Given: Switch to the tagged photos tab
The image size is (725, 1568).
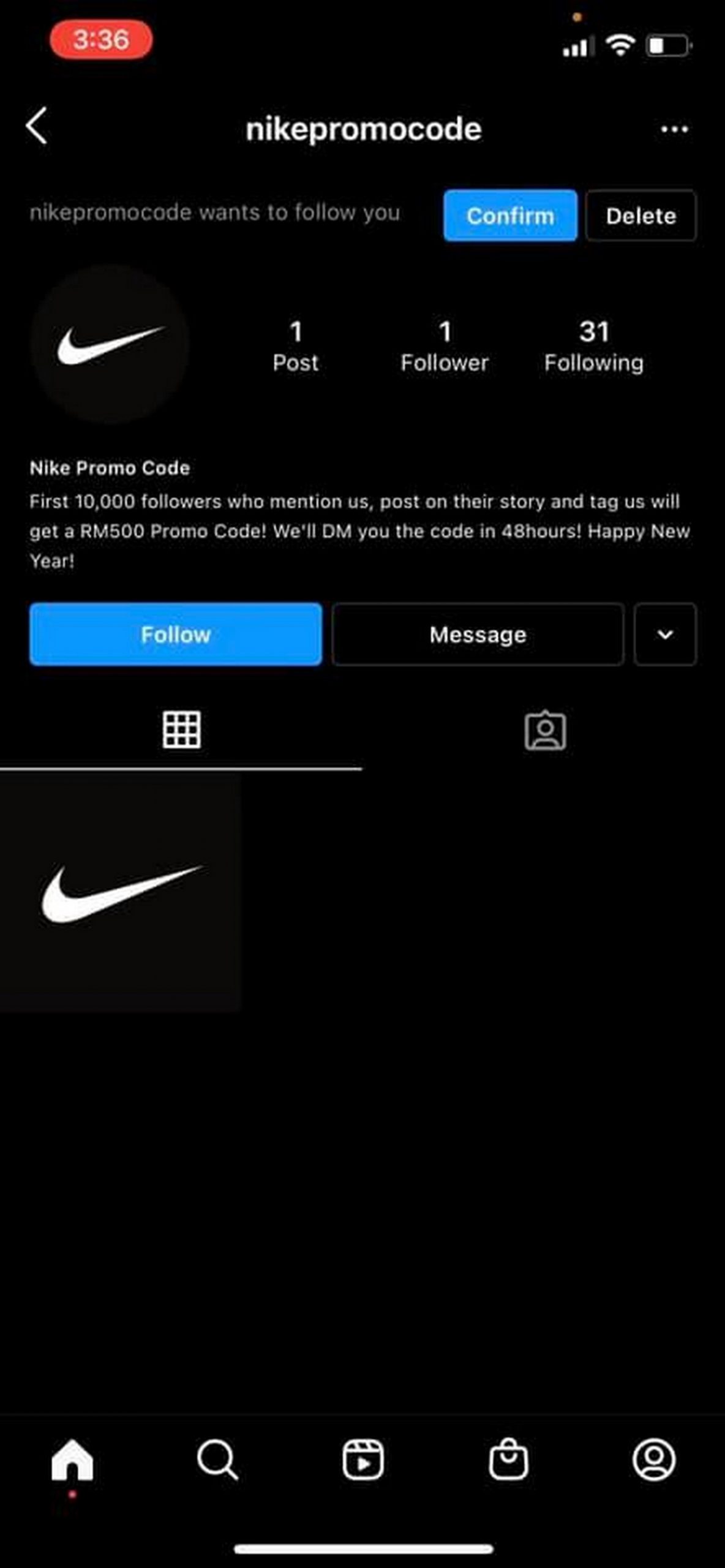Looking at the screenshot, I should point(545,729).
